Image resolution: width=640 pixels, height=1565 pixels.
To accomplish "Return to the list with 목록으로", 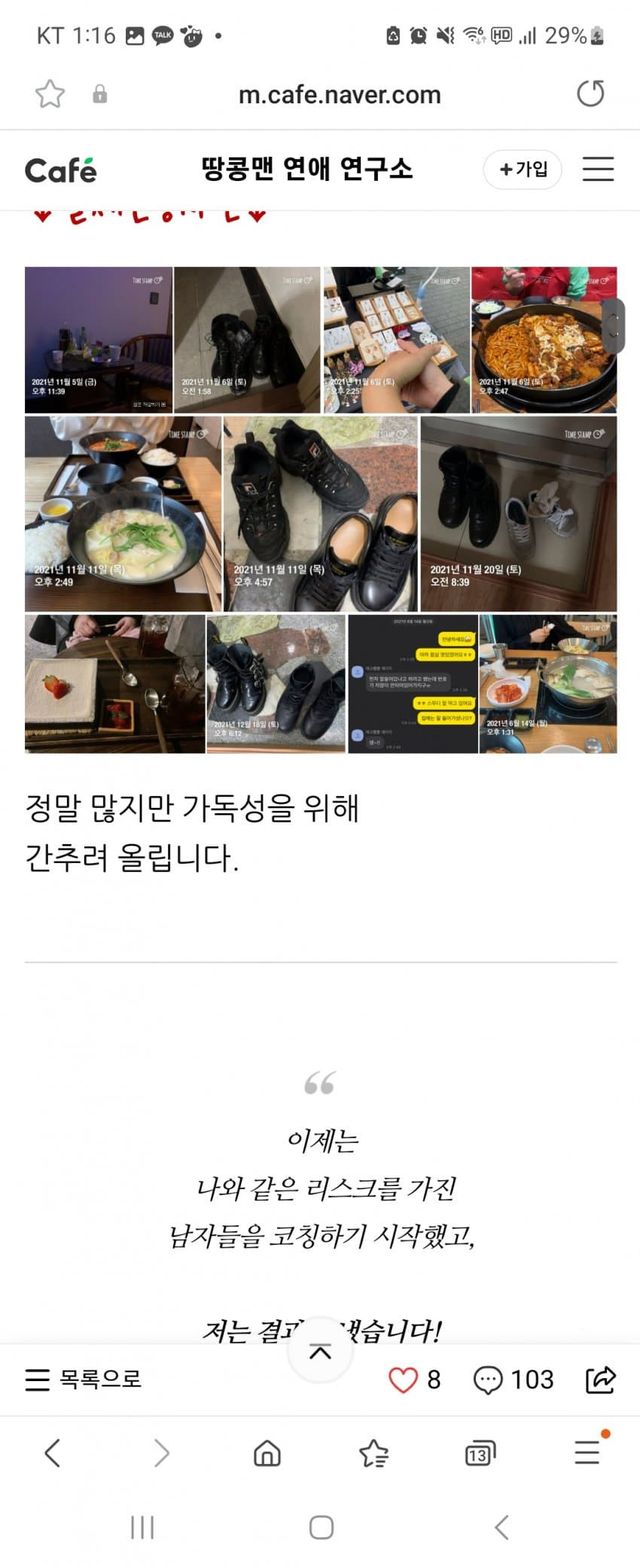I will tap(84, 1379).
